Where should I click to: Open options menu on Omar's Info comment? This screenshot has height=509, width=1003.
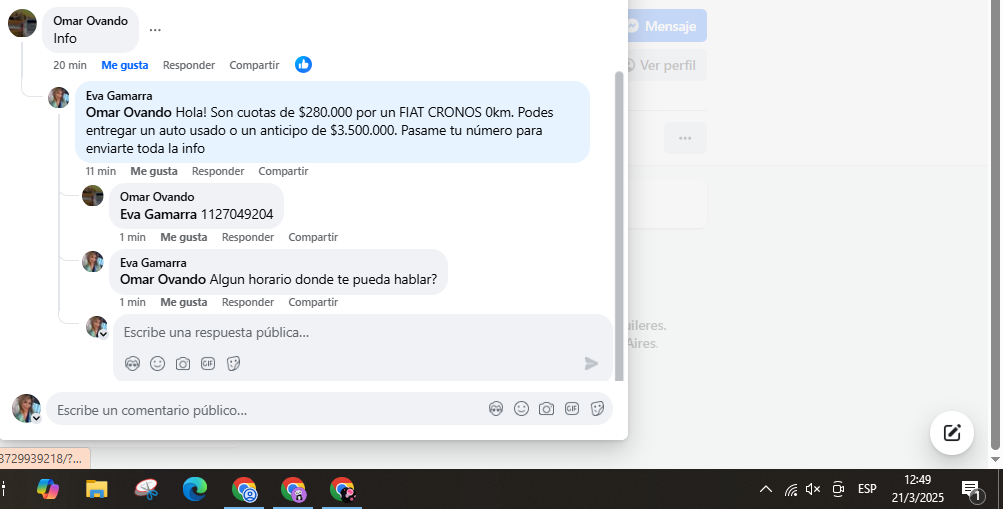155,29
